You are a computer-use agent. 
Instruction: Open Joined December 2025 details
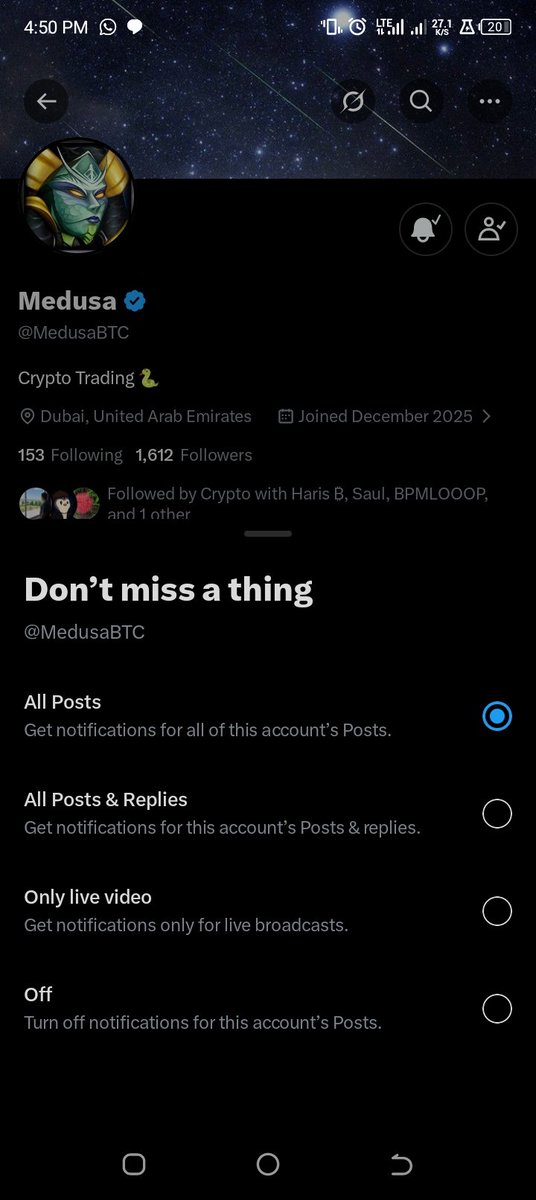coord(384,416)
